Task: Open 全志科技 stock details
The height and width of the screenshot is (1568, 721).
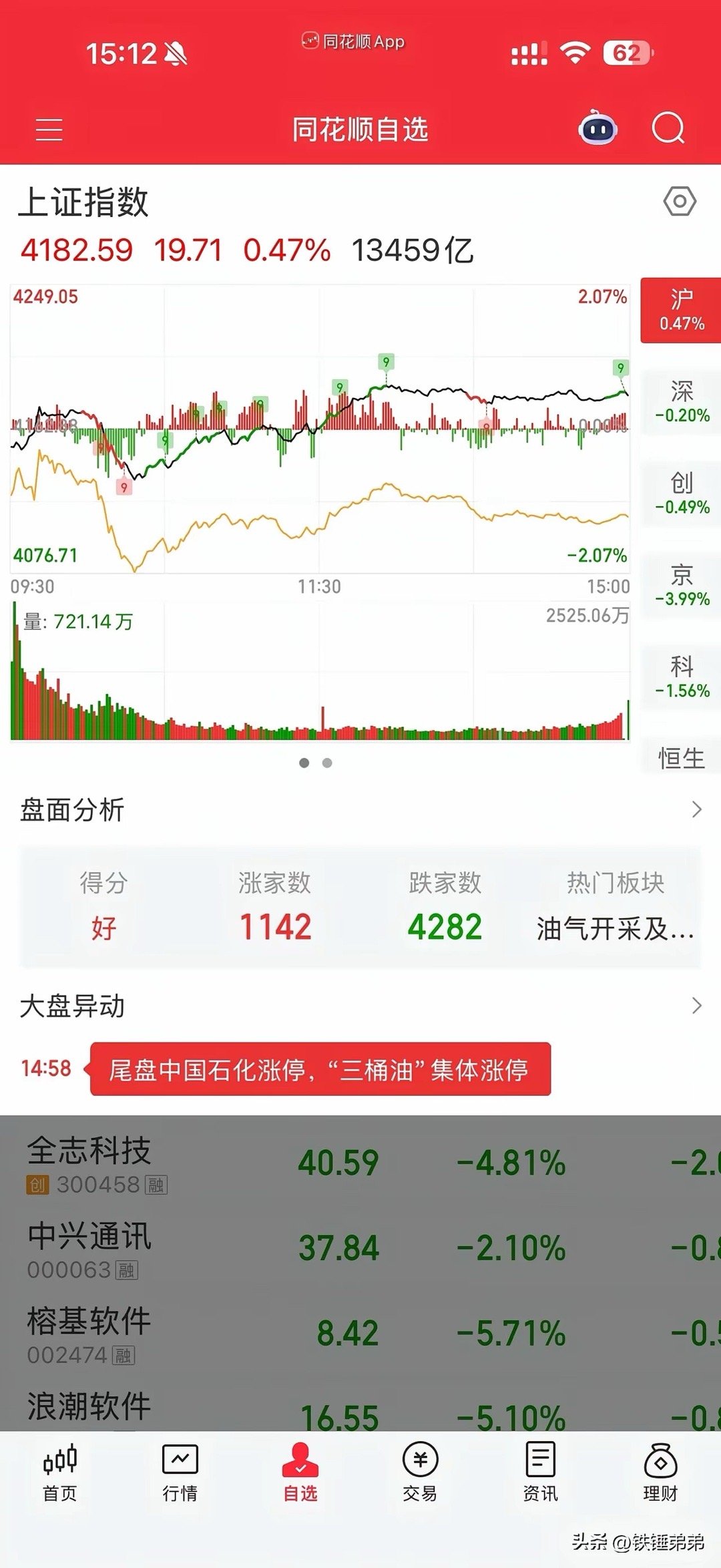Action: tap(90, 1163)
